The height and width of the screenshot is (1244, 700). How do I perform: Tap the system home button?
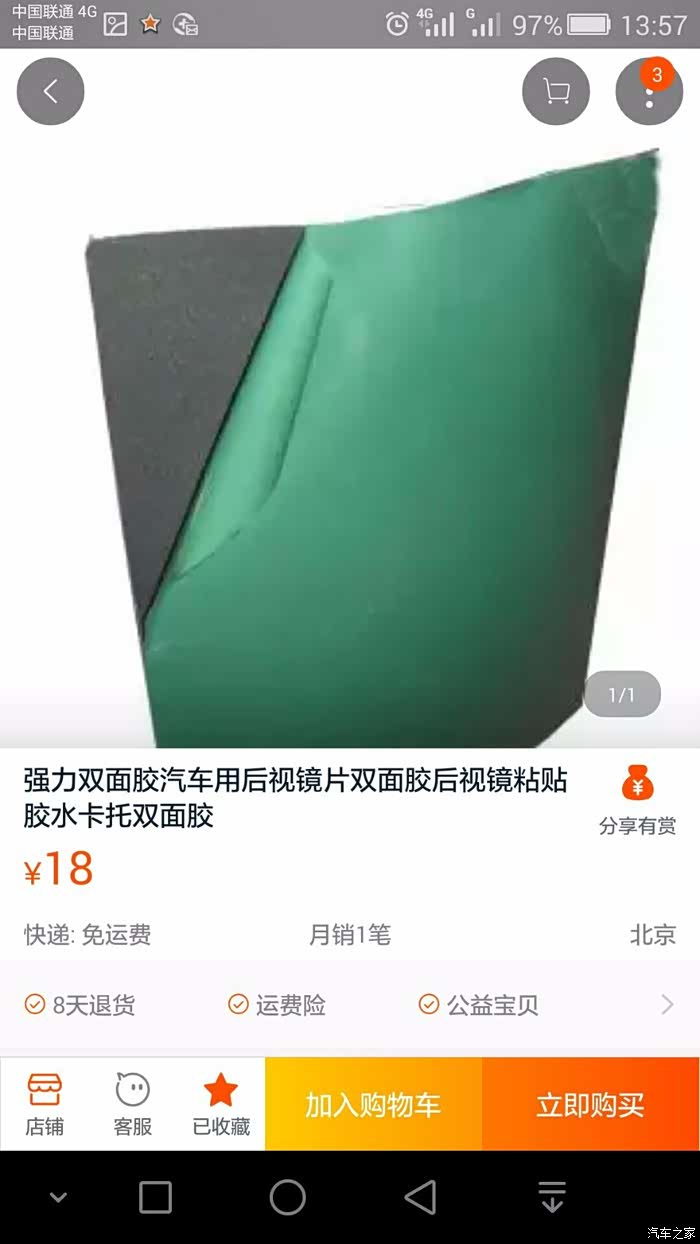(x=288, y=1197)
